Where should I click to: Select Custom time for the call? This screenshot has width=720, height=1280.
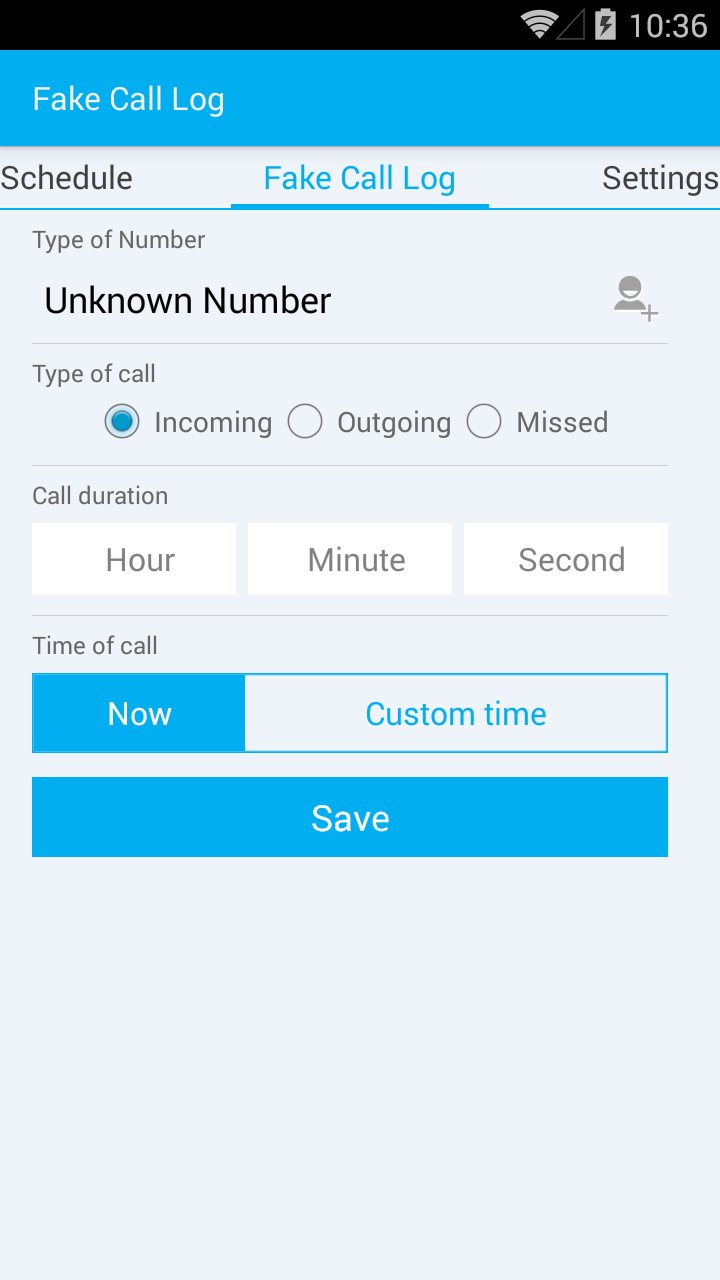(456, 712)
